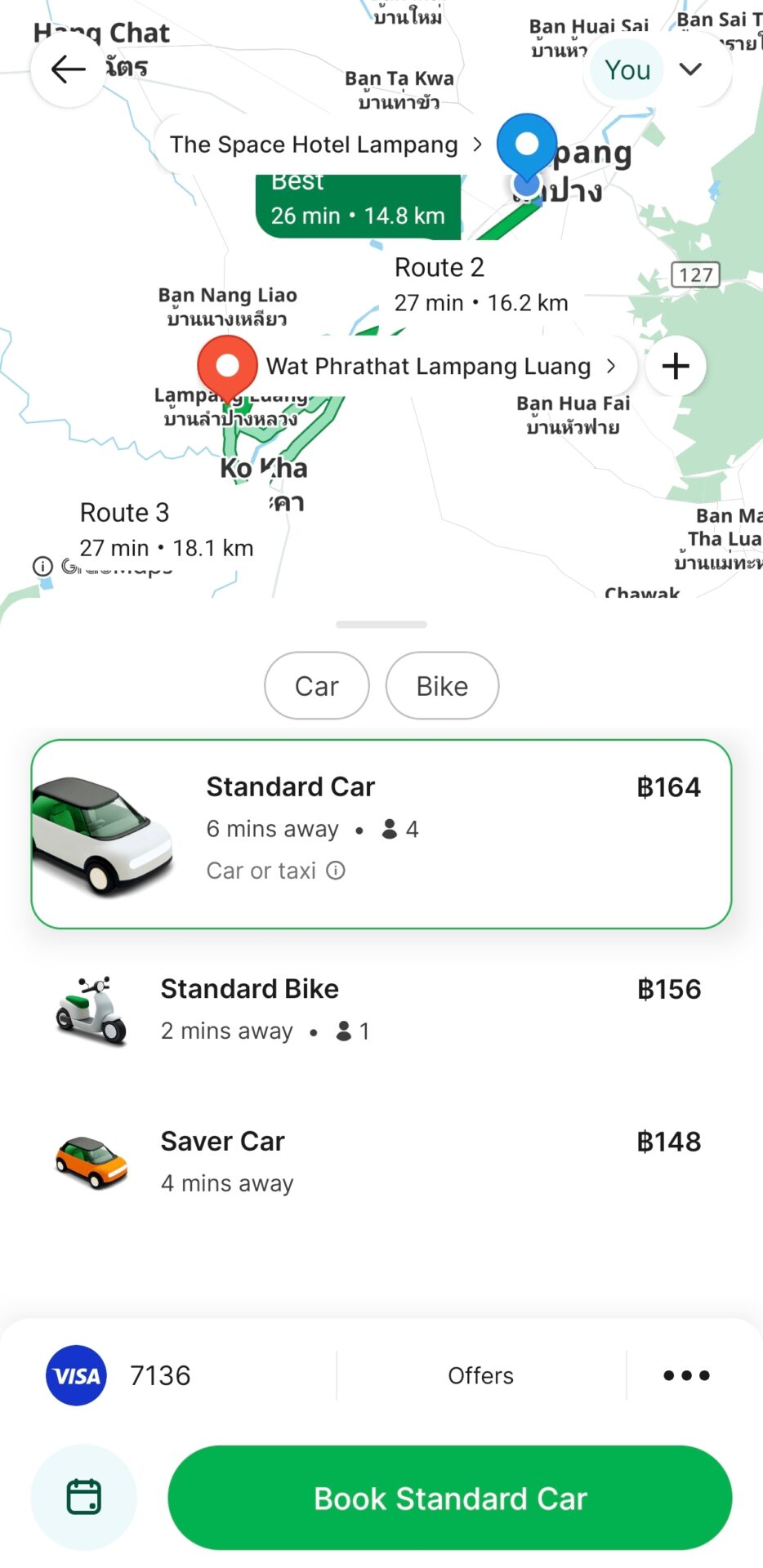Show Car or taxi info
763x1568 pixels.
point(336,871)
